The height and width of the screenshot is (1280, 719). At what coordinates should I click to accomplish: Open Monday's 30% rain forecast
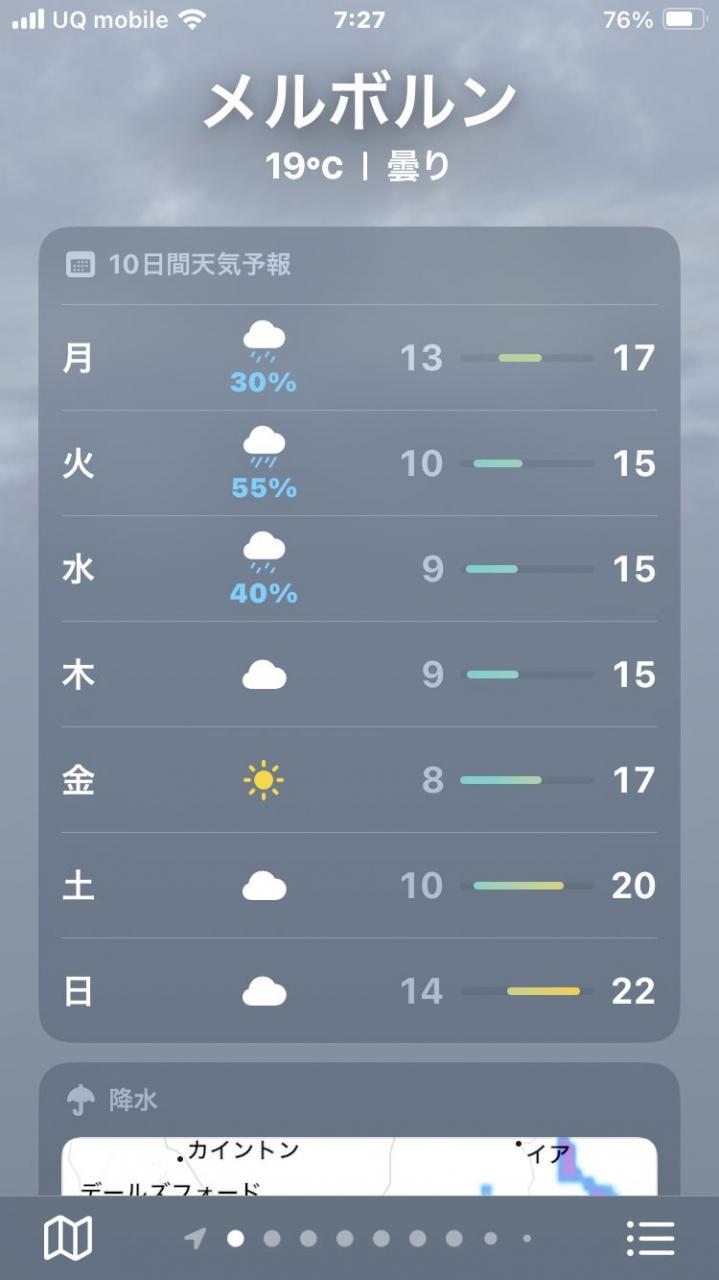pos(359,358)
